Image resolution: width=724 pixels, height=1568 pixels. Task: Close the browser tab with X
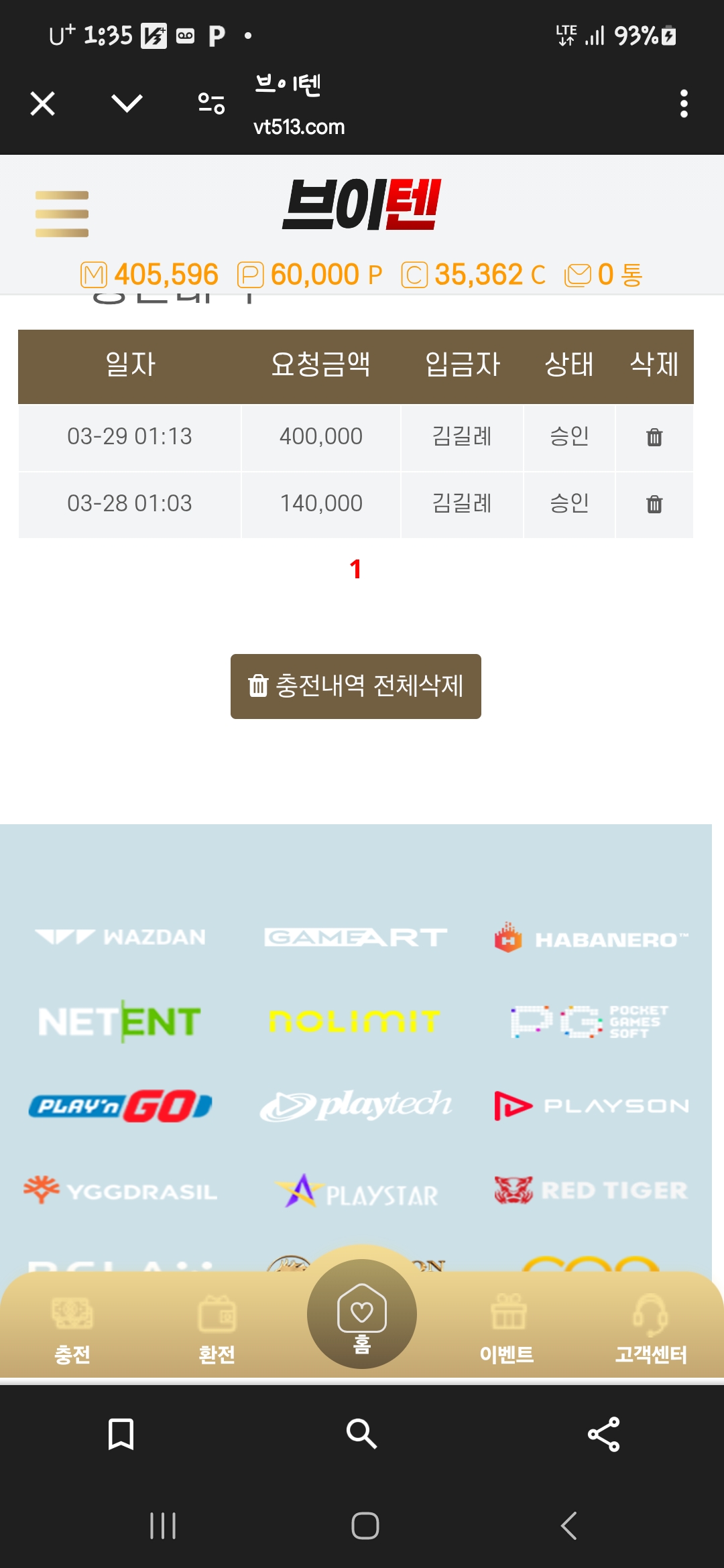click(43, 104)
